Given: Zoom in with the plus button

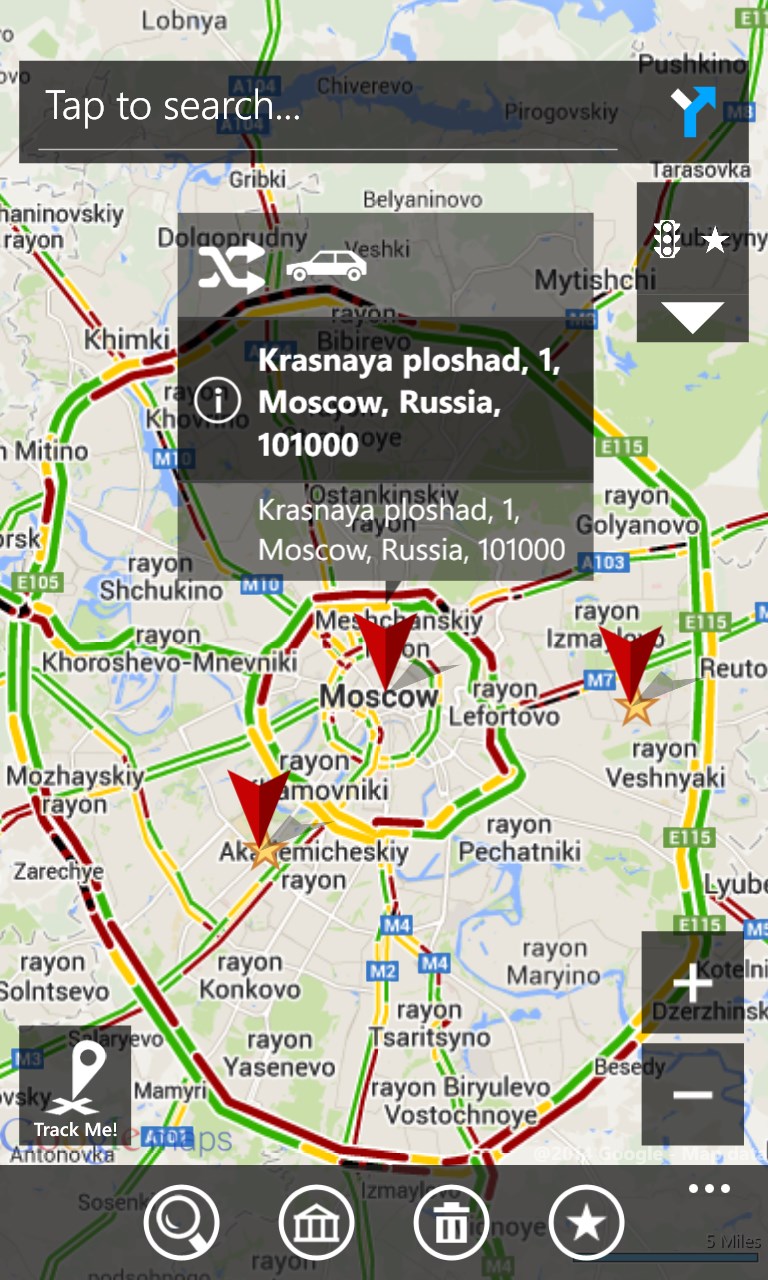Looking at the screenshot, I should (692, 984).
